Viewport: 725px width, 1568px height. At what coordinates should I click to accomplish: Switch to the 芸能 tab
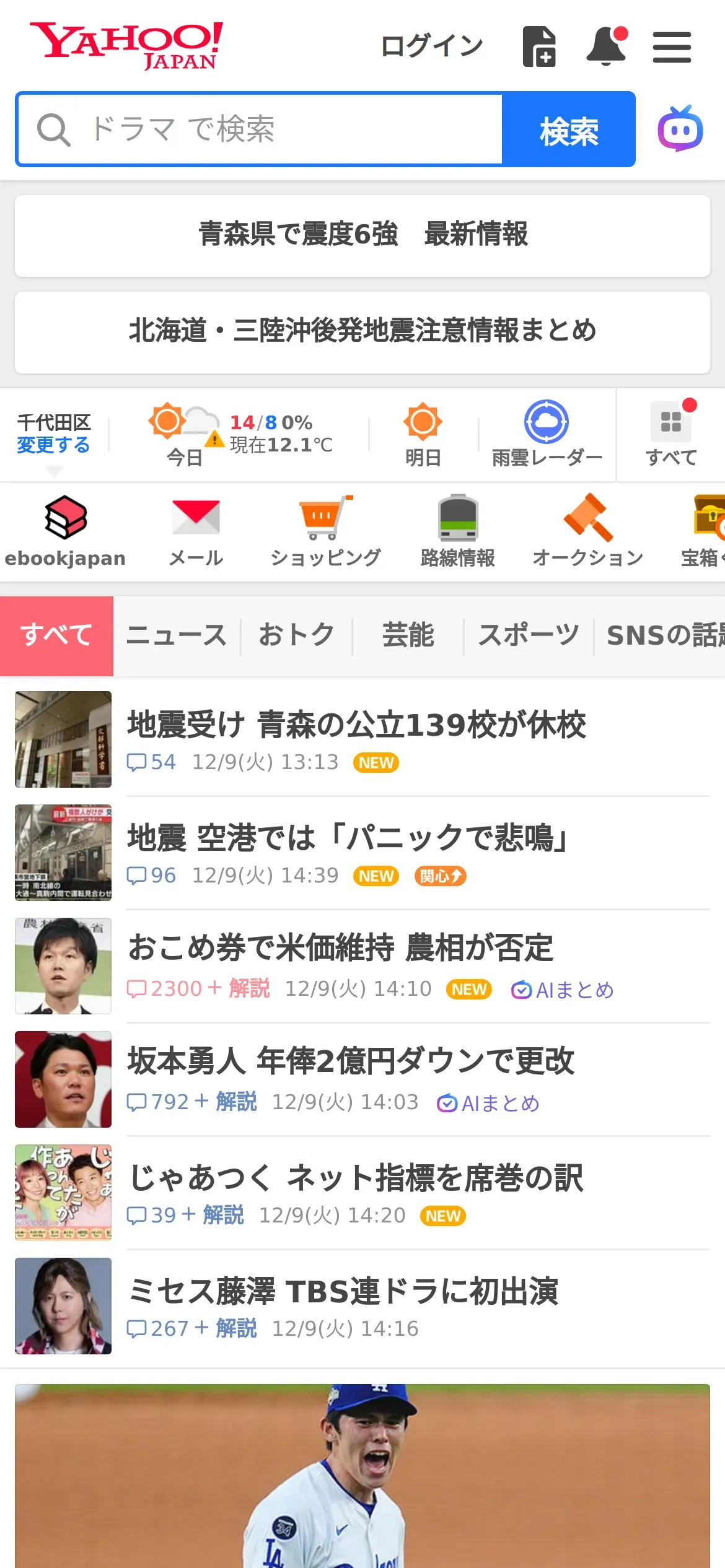(x=408, y=635)
